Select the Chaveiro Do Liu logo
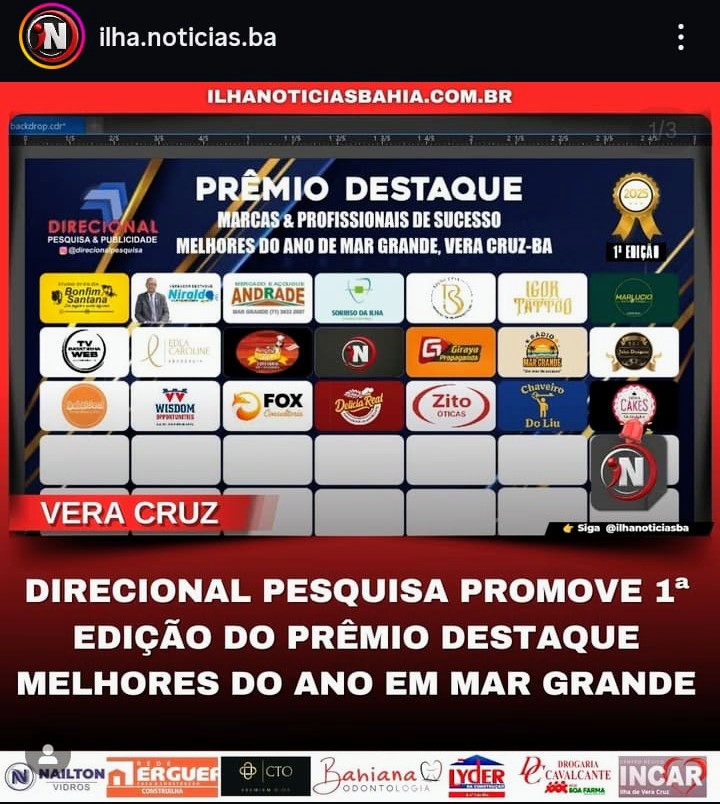 [542, 406]
